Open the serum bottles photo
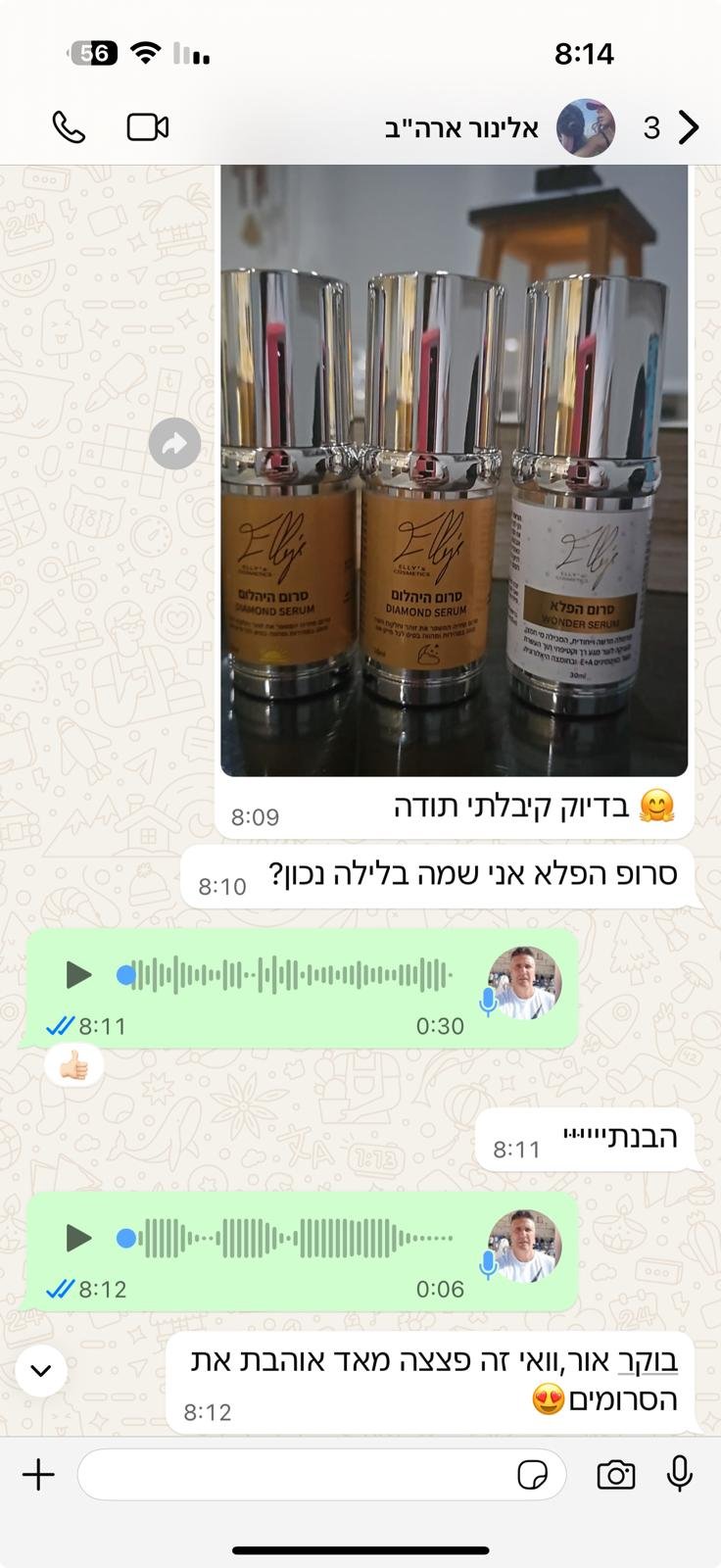Viewport: 721px width, 1568px height. [x=454, y=470]
